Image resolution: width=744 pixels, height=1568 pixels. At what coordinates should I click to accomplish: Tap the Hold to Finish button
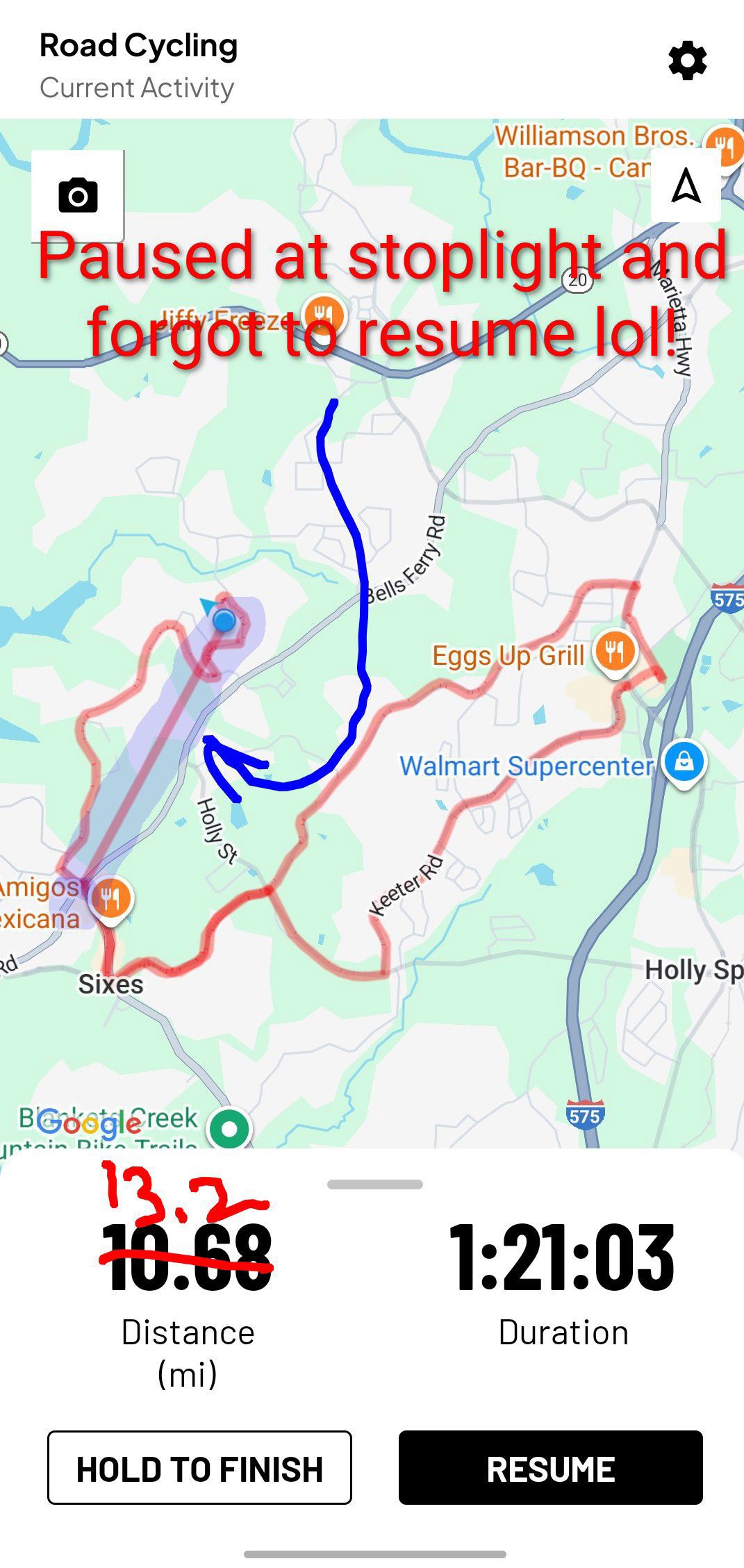(x=199, y=1467)
